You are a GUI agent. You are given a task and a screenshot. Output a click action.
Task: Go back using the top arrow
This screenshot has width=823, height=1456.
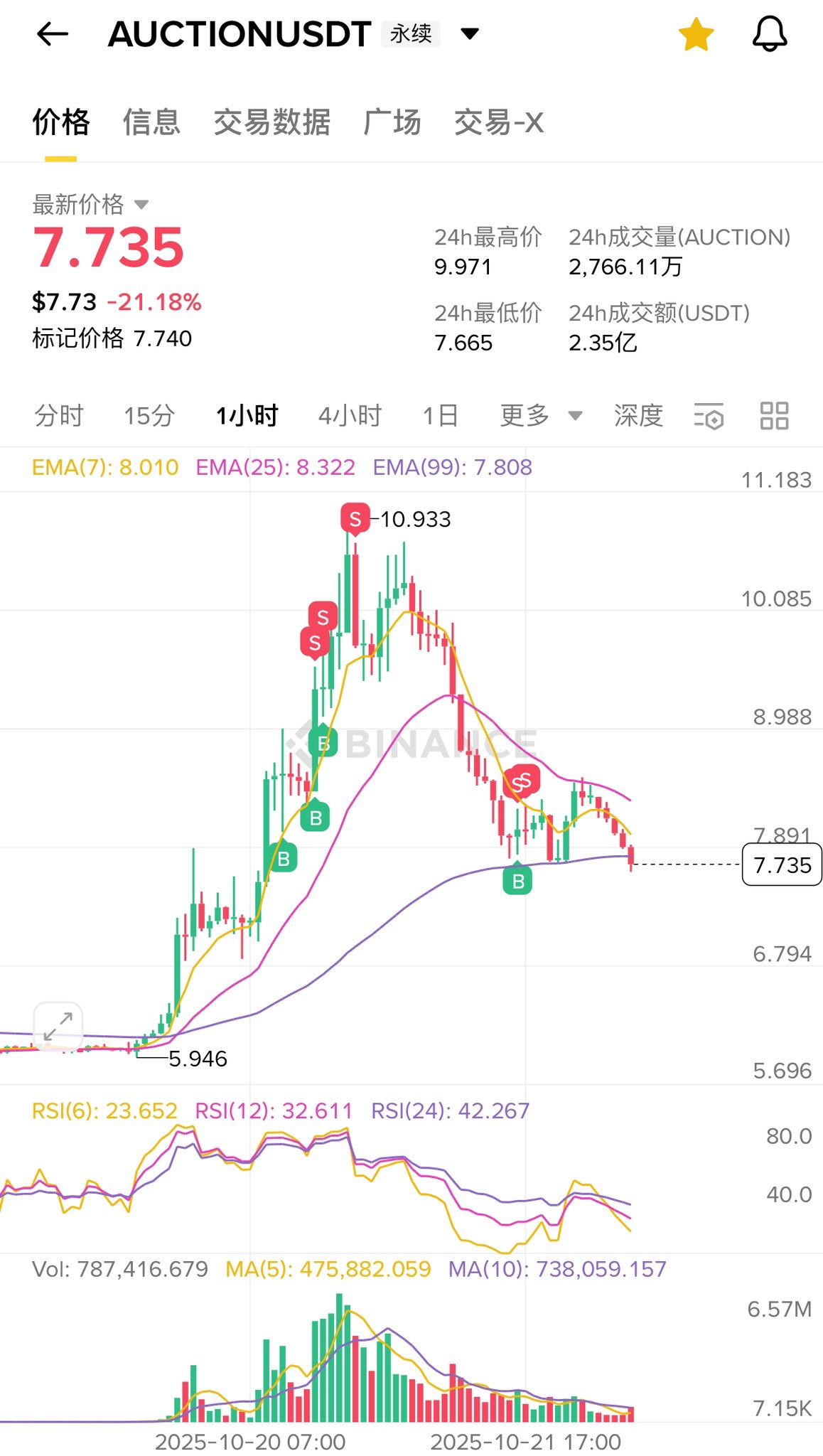[x=53, y=33]
